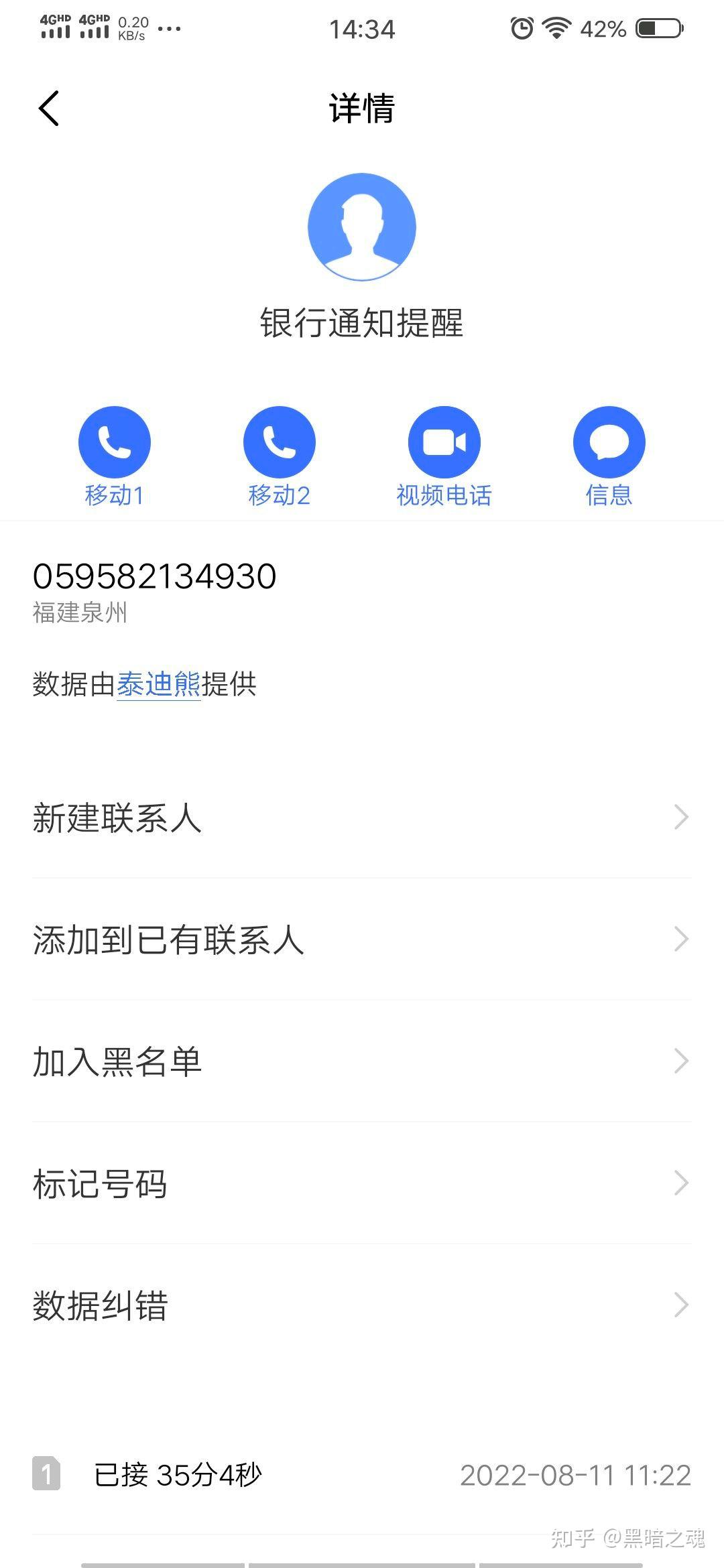
Task: Open the 泰迪熊 data provider link
Action: pyautogui.click(x=159, y=684)
